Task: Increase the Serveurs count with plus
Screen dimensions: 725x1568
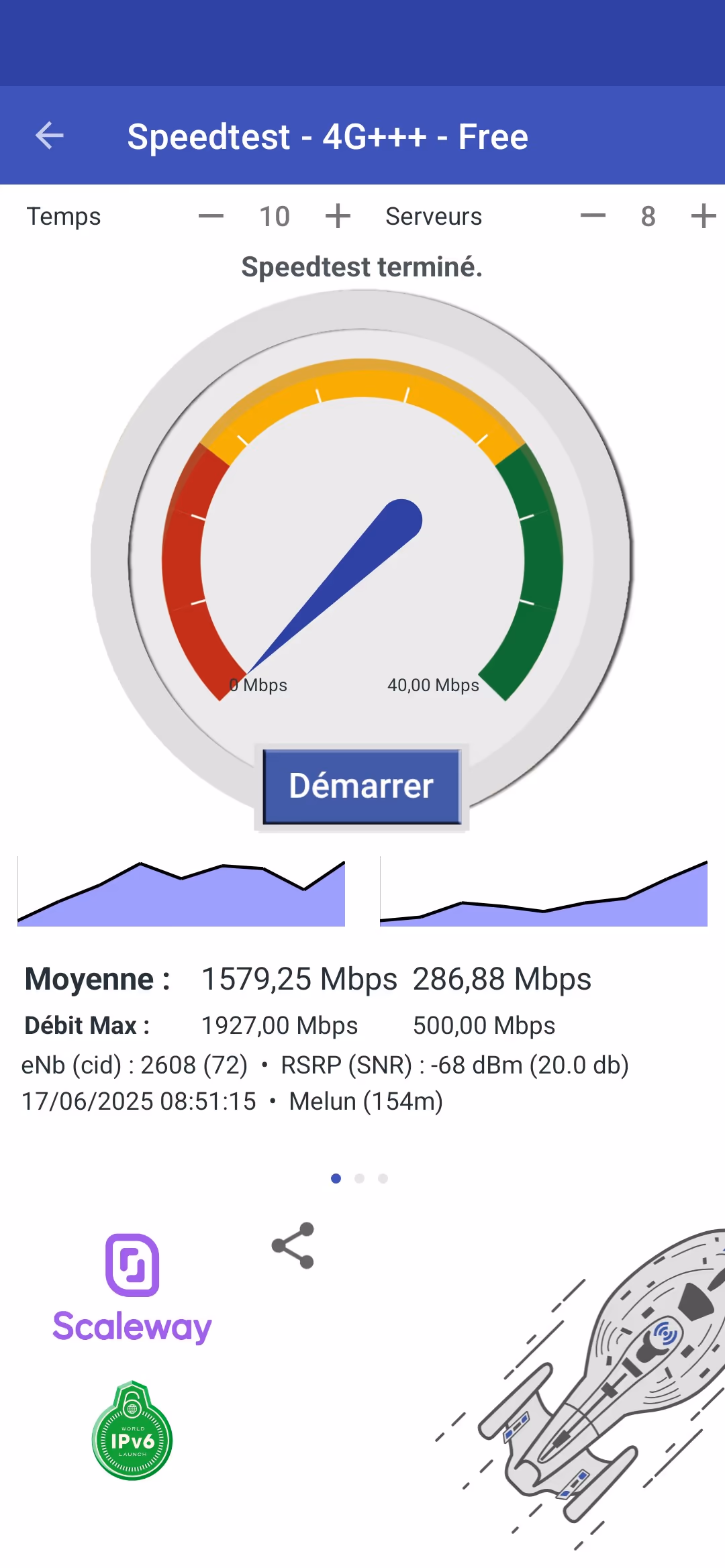Action: click(704, 216)
